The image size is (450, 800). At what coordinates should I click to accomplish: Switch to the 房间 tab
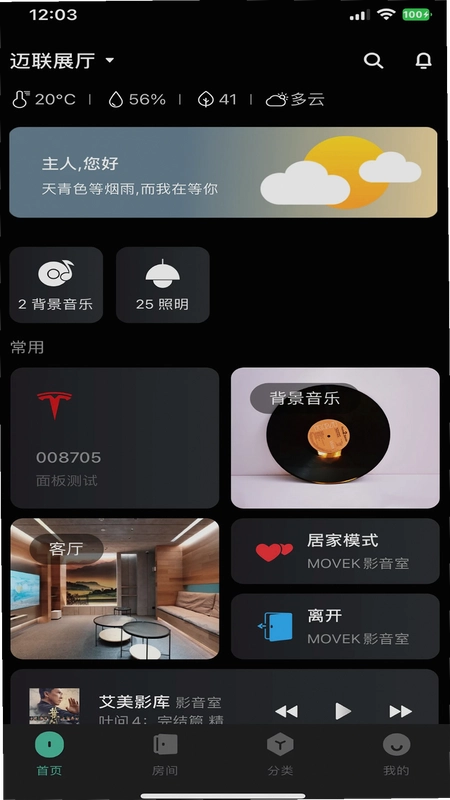165,755
